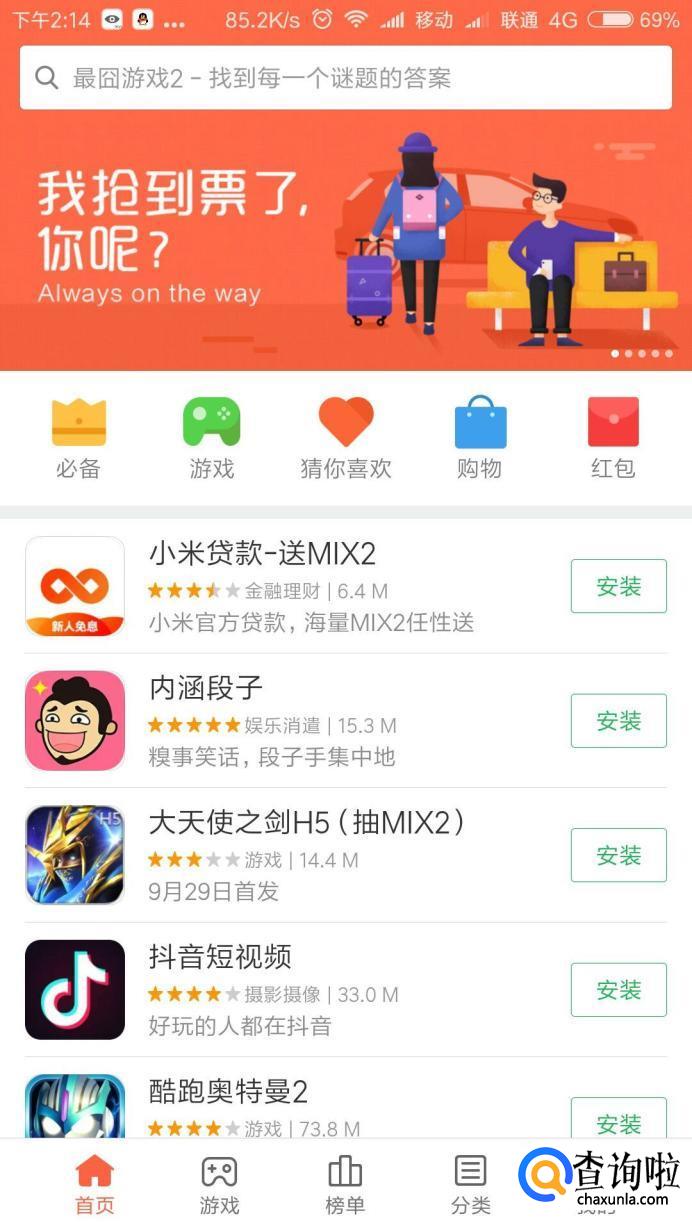Screen dimensions: 692x1230
Task: Select the 首页 home tab
Action: tap(95, 1184)
